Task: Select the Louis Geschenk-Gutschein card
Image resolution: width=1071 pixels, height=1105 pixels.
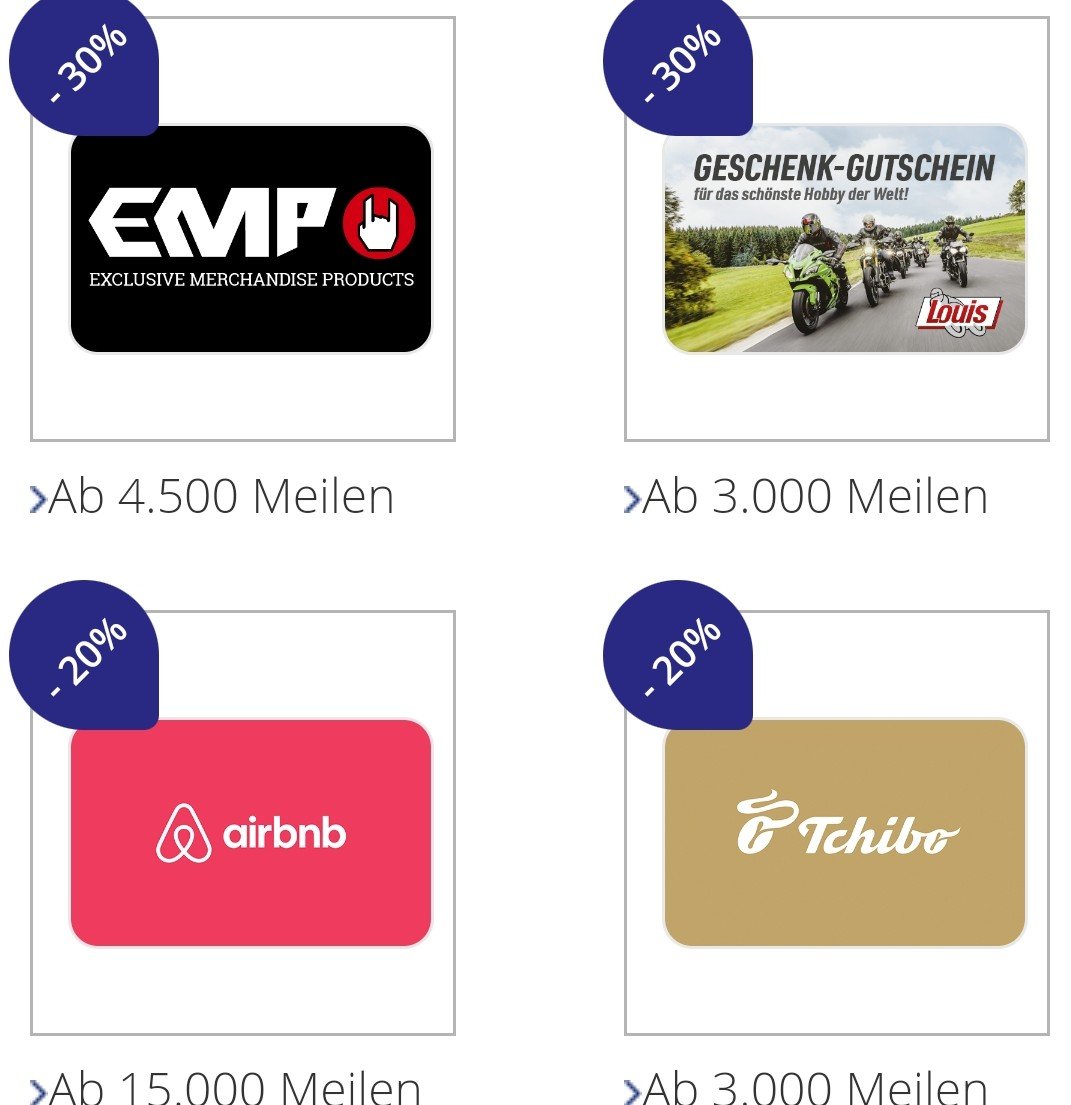Action: (845, 240)
